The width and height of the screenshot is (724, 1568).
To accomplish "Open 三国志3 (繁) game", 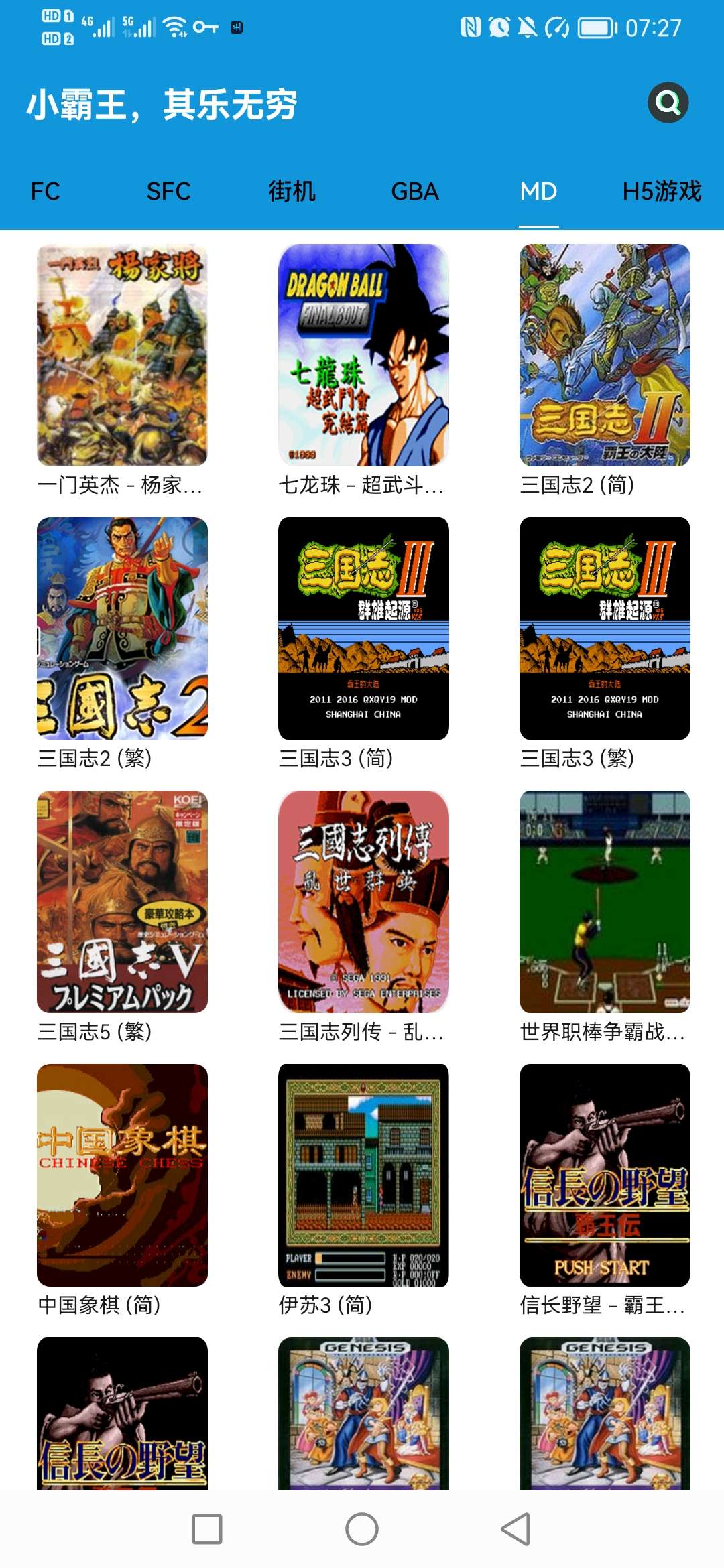I will (605, 643).
